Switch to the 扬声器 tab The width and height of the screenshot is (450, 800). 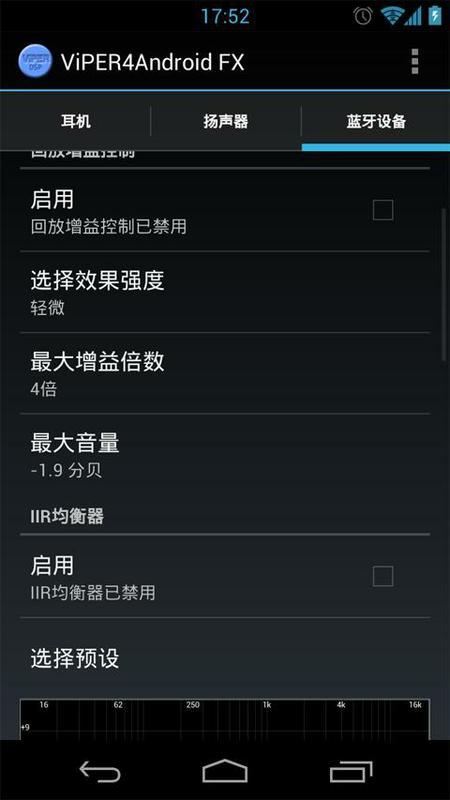(226, 121)
